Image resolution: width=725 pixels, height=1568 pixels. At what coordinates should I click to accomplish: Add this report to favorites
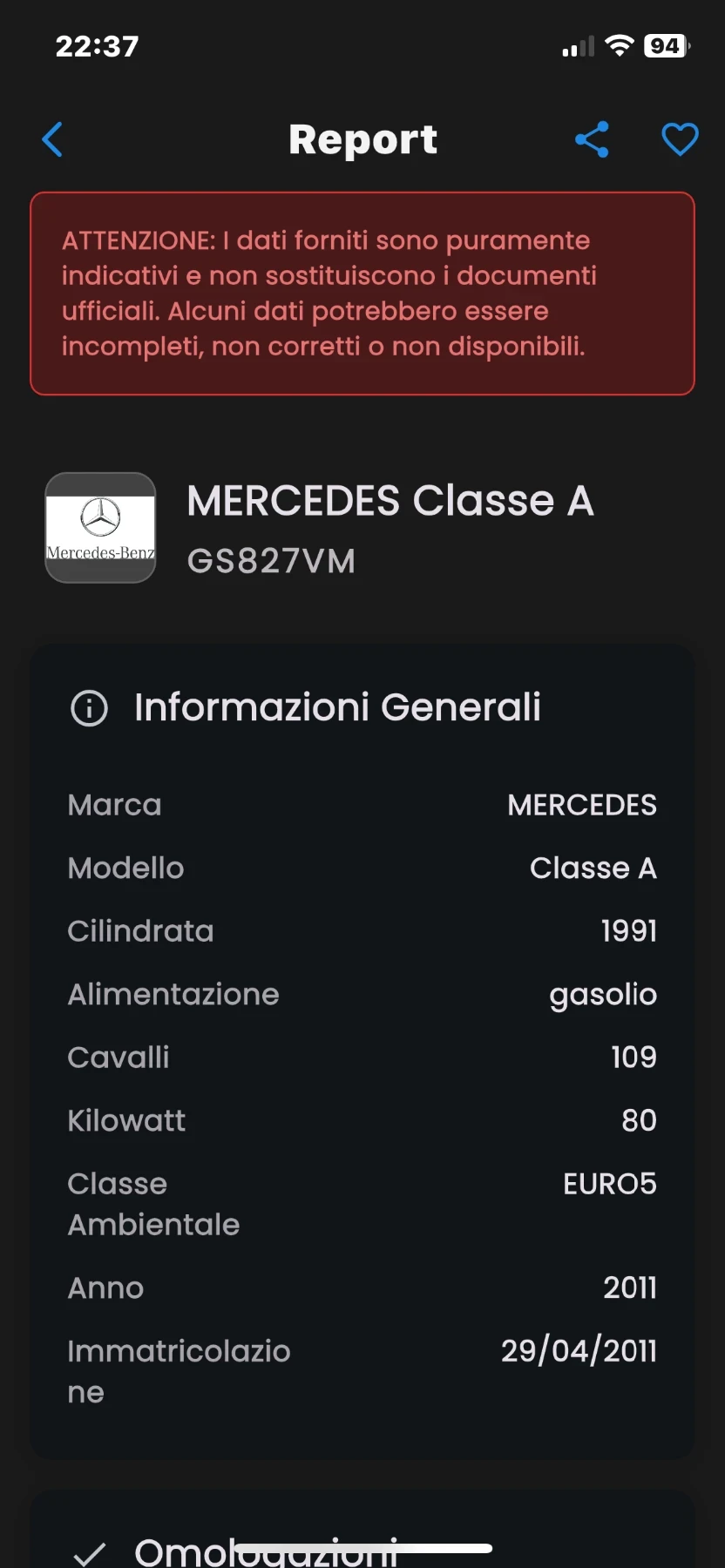(680, 139)
